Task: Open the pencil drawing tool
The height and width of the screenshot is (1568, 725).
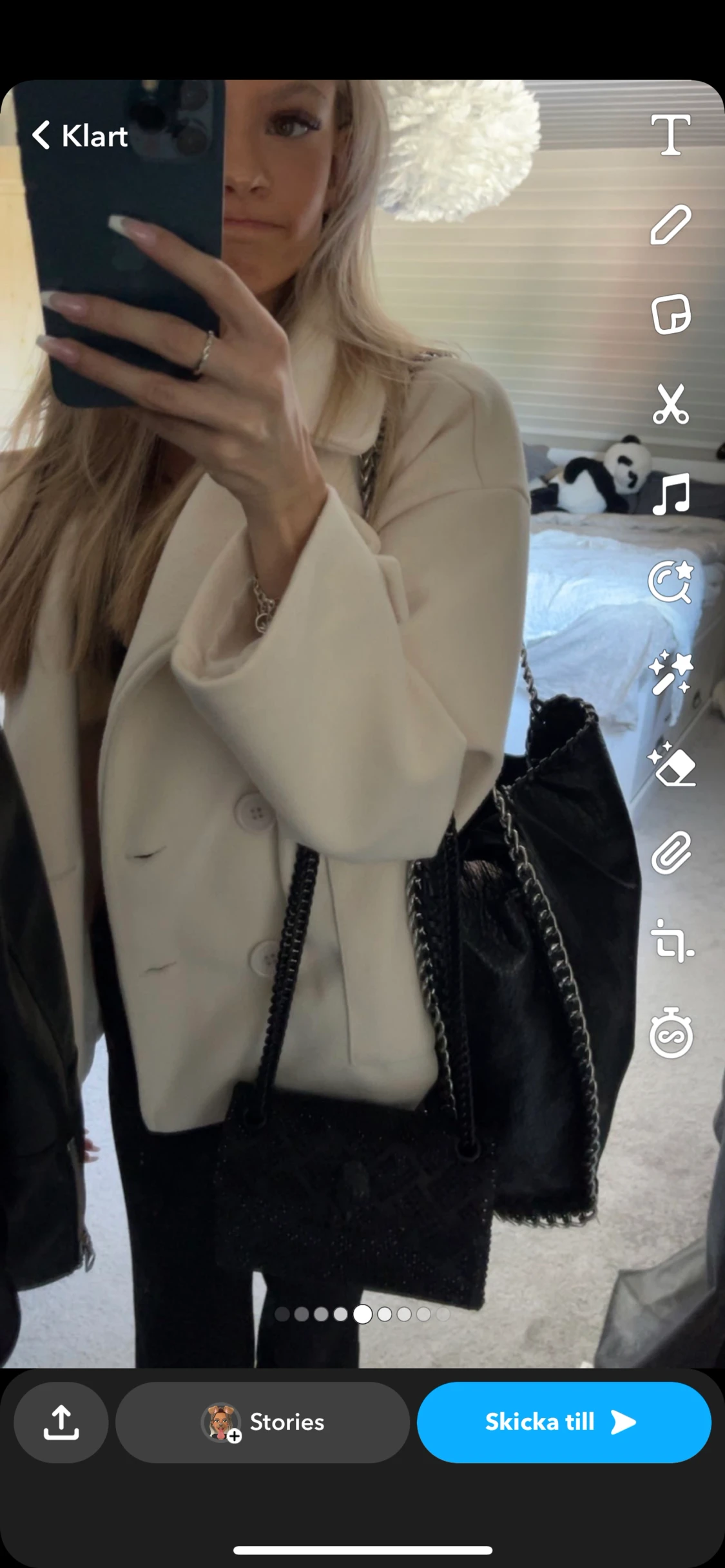Action: pos(670,225)
